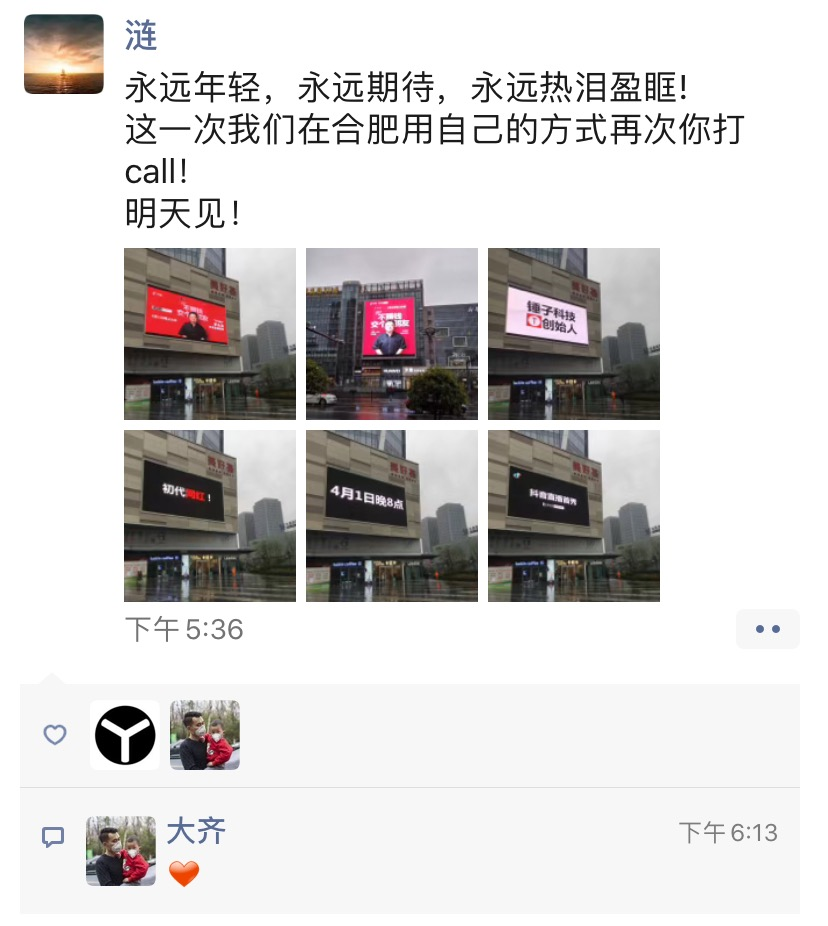Open the photo showing 初代网红
The height and width of the screenshot is (926, 828).
click(210, 516)
